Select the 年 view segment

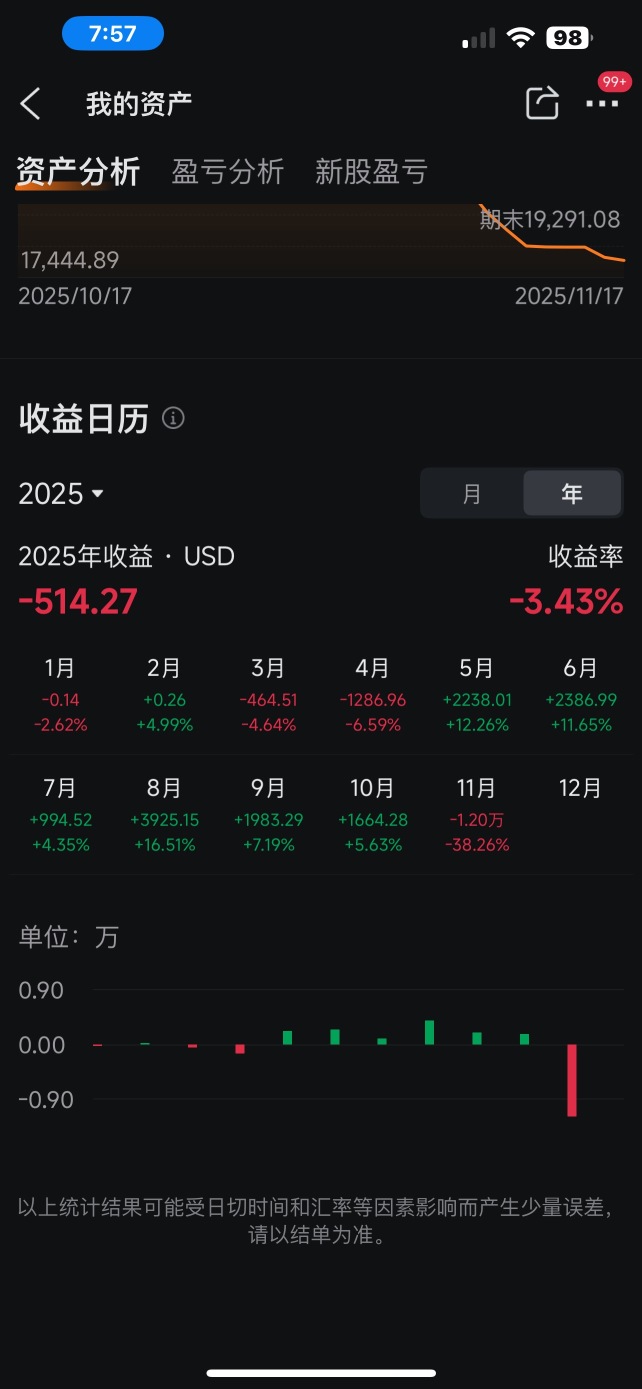tap(571, 494)
